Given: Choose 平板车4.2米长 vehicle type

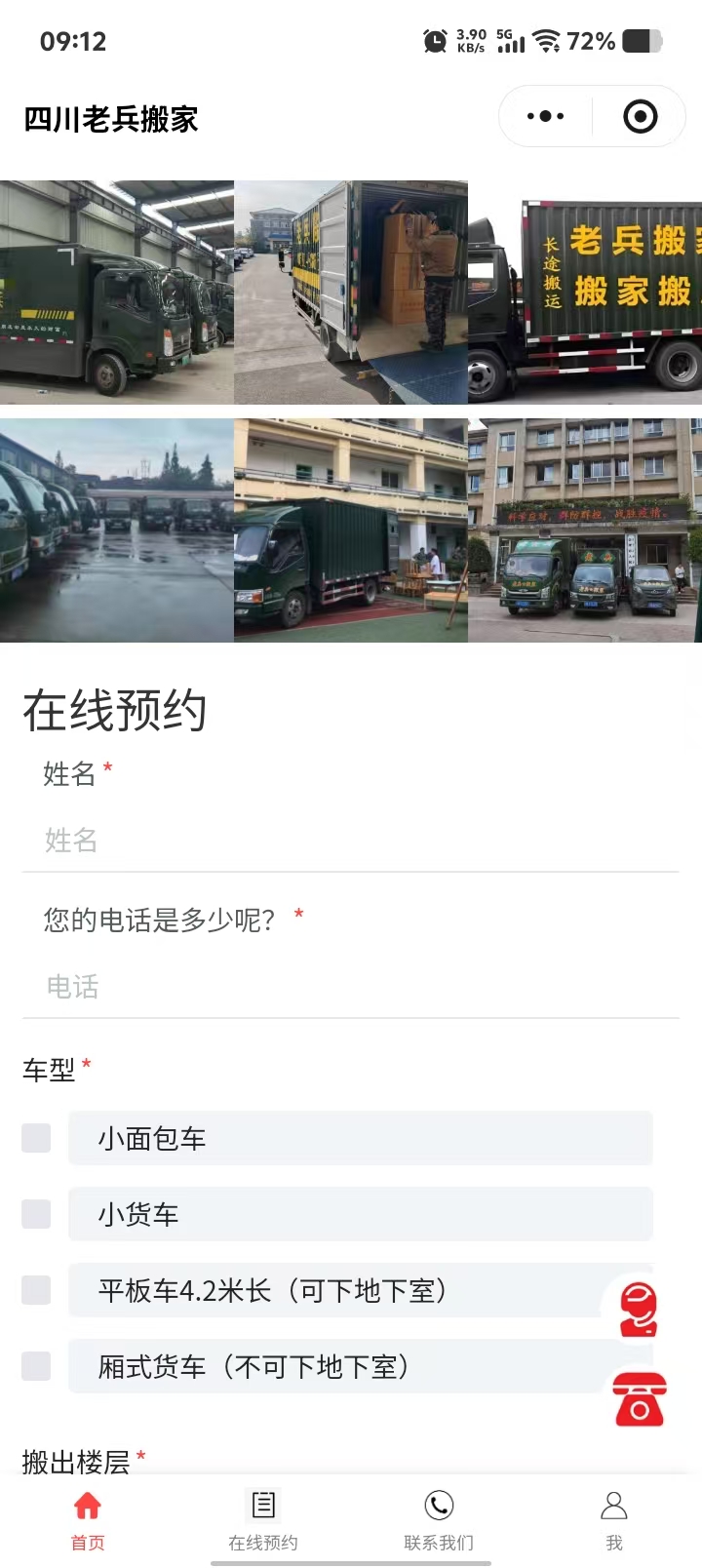Looking at the screenshot, I should pos(36,1290).
